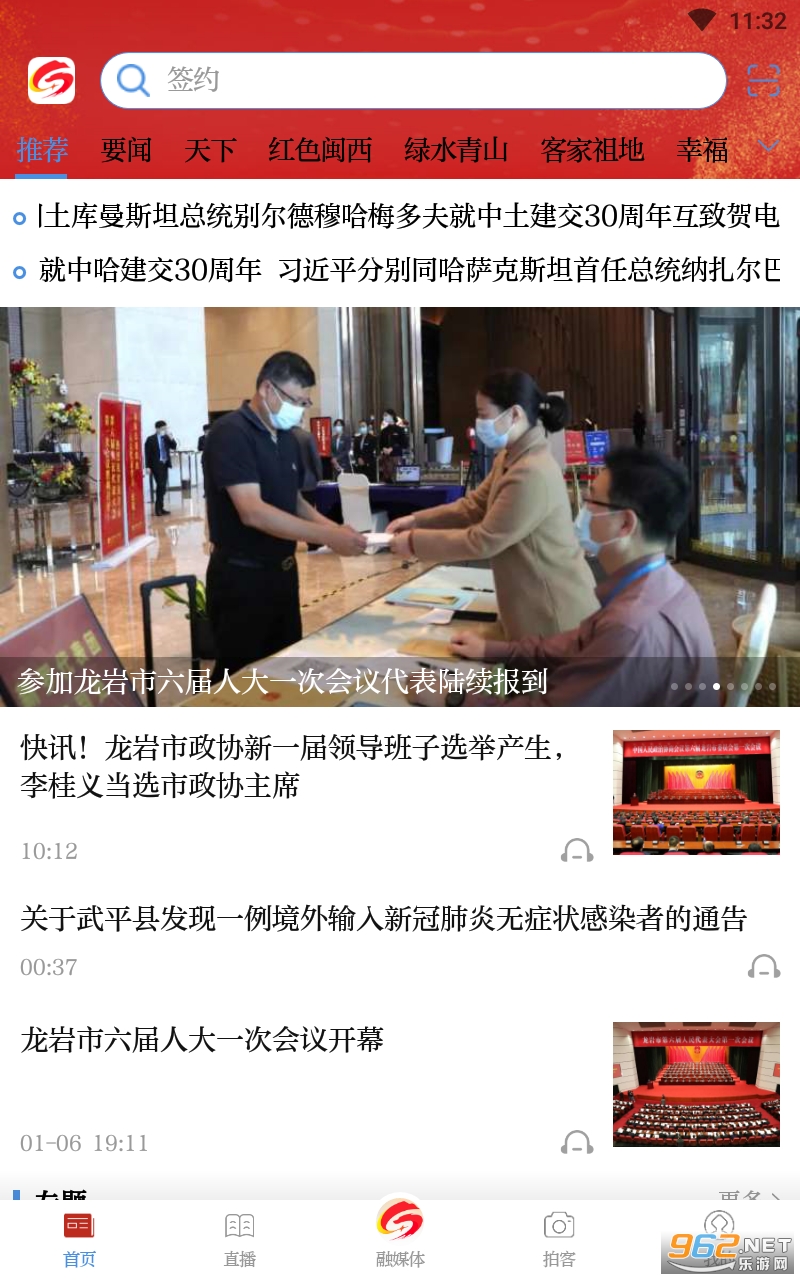Image resolution: width=800 pixels, height=1280 pixels.
Task: Go to the 拍客 bottom tab
Action: coord(559,1238)
